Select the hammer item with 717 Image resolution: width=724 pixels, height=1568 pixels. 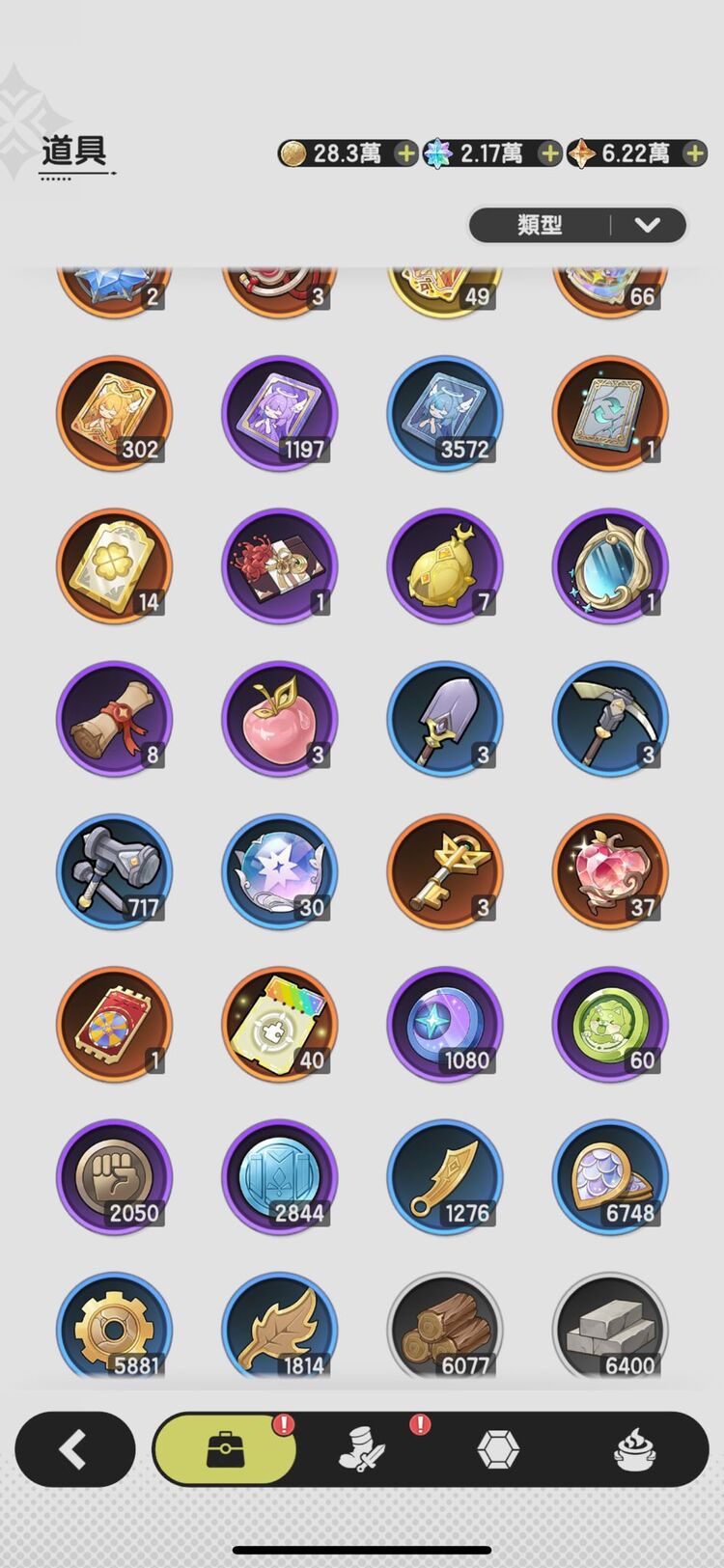tap(114, 871)
